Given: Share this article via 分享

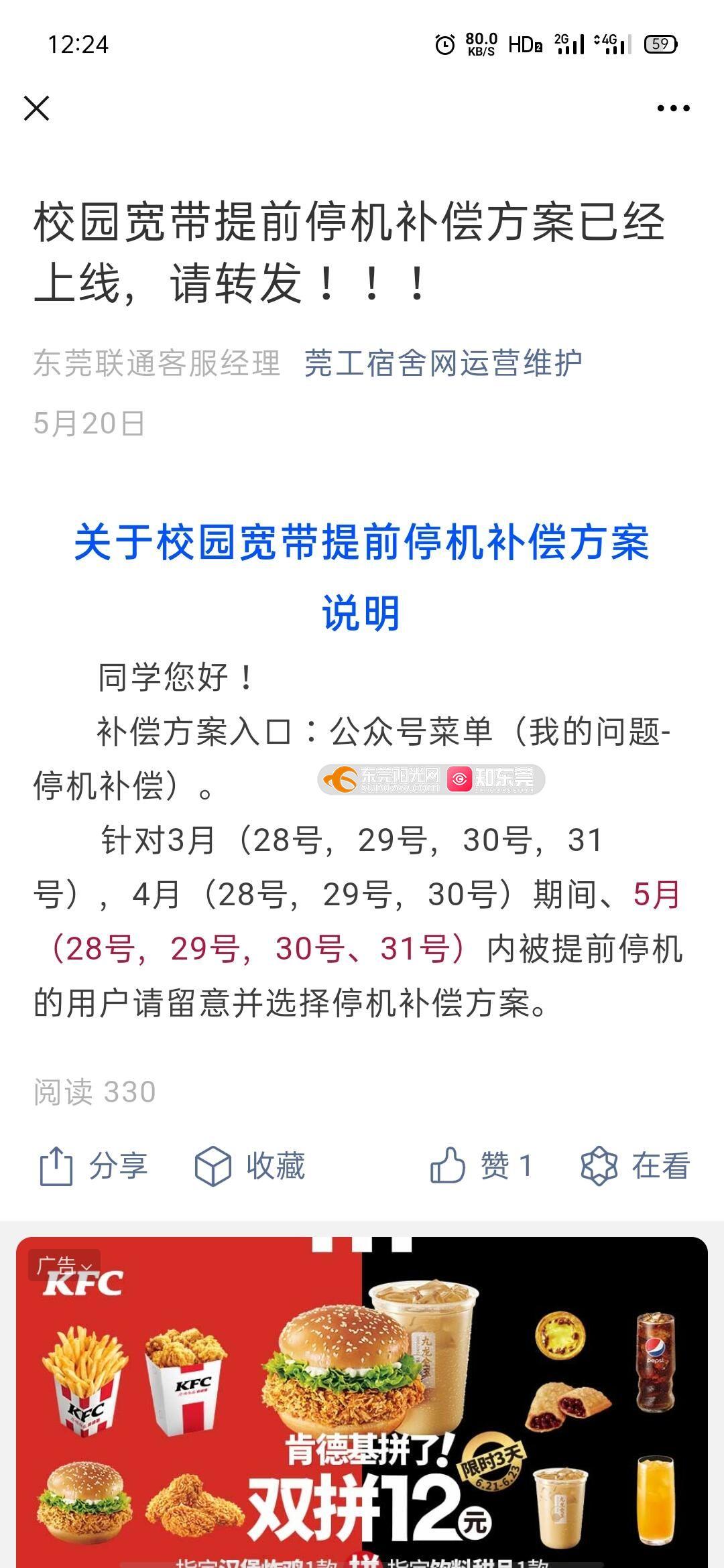Looking at the screenshot, I should pos(93,1166).
